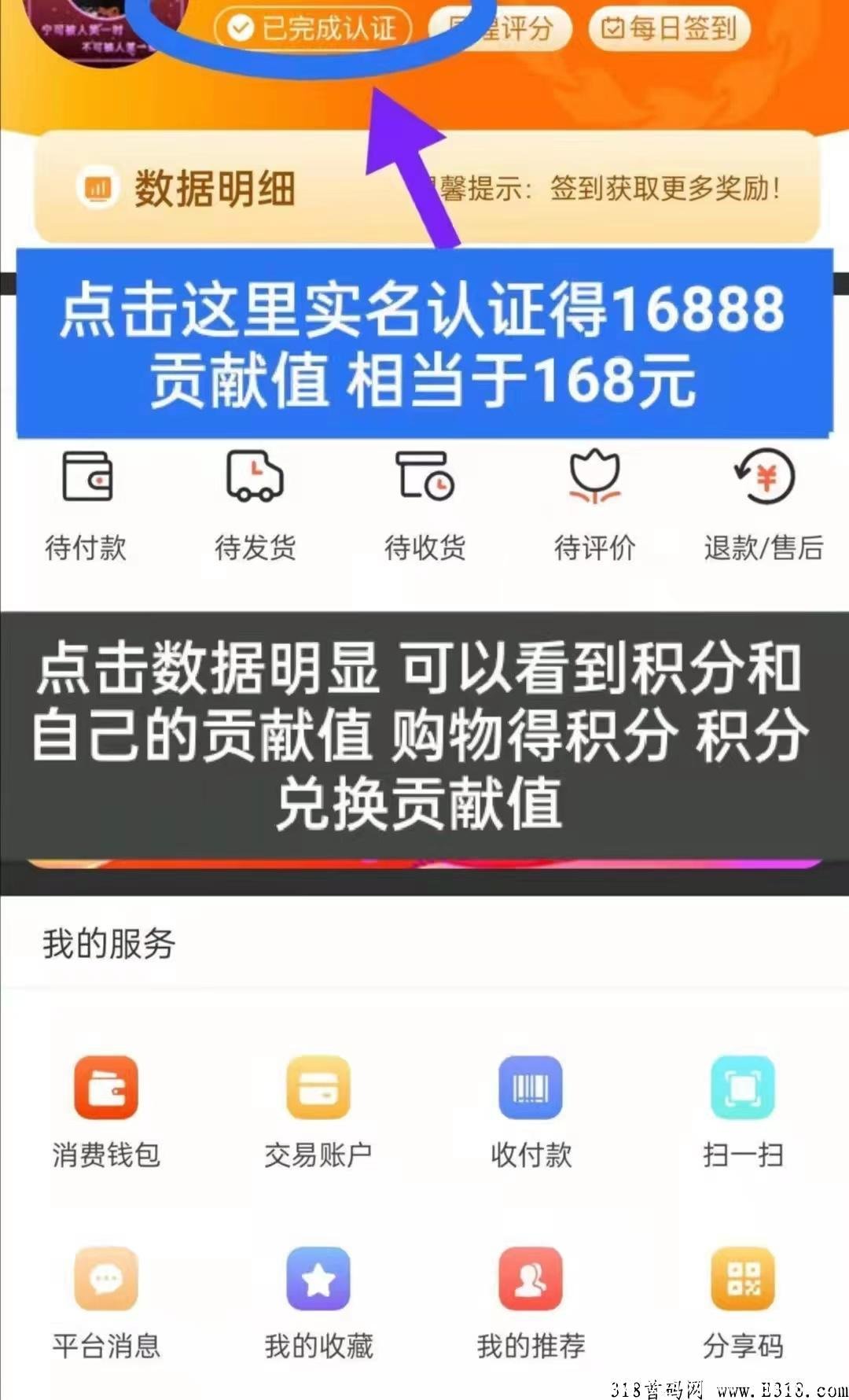
Task: Open 待收货 orders awaiting receipt
Action: (424, 503)
